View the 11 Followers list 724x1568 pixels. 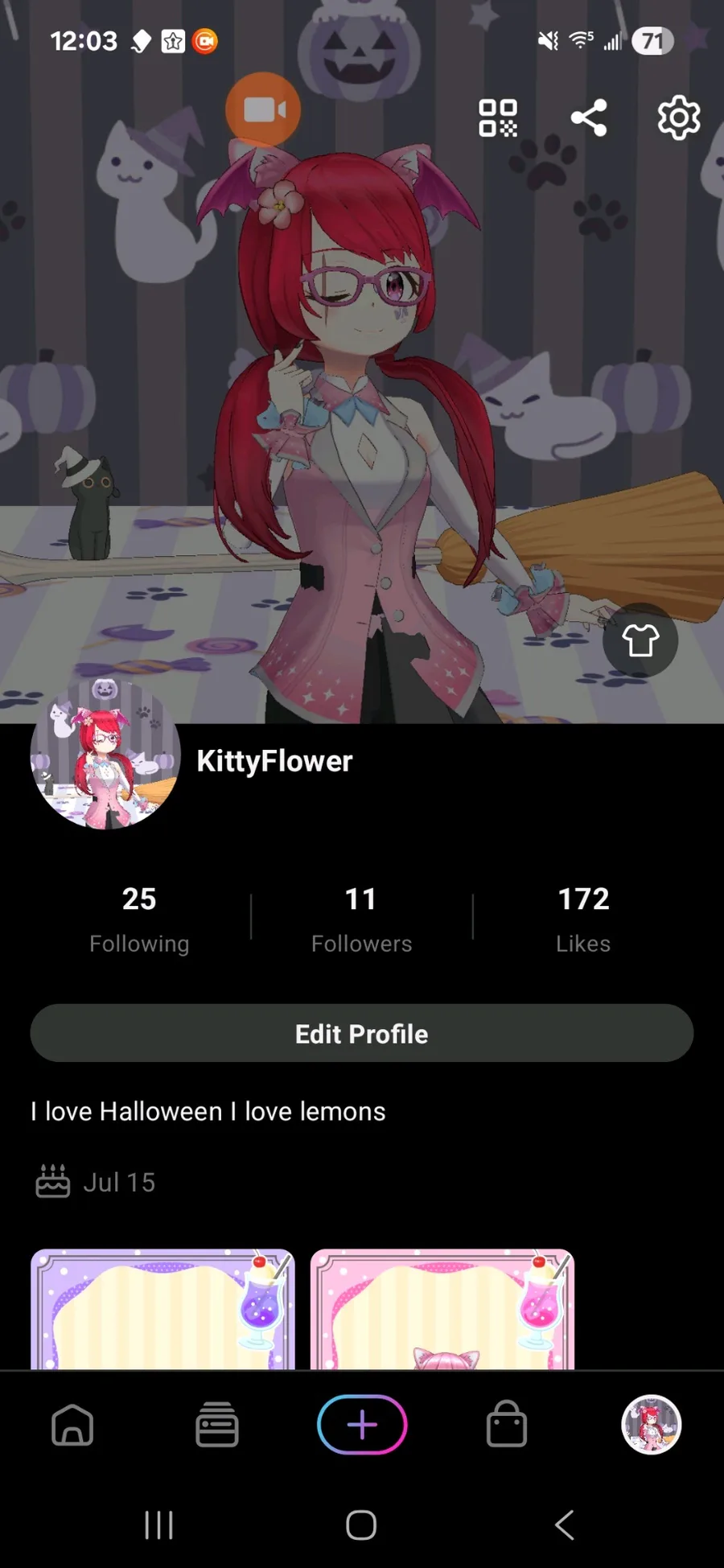pos(361,918)
